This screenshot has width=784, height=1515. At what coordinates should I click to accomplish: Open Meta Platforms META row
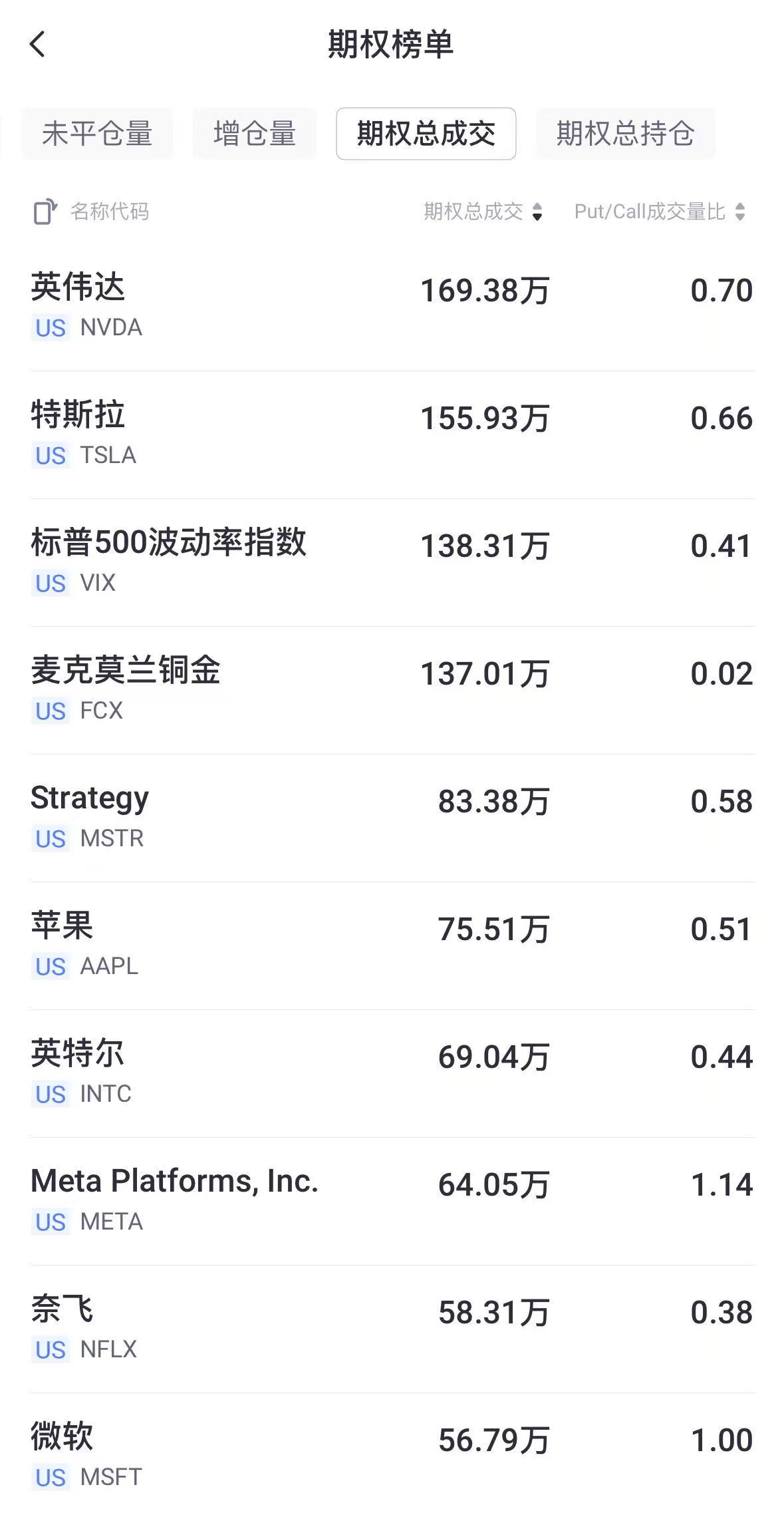tap(392, 1200)
